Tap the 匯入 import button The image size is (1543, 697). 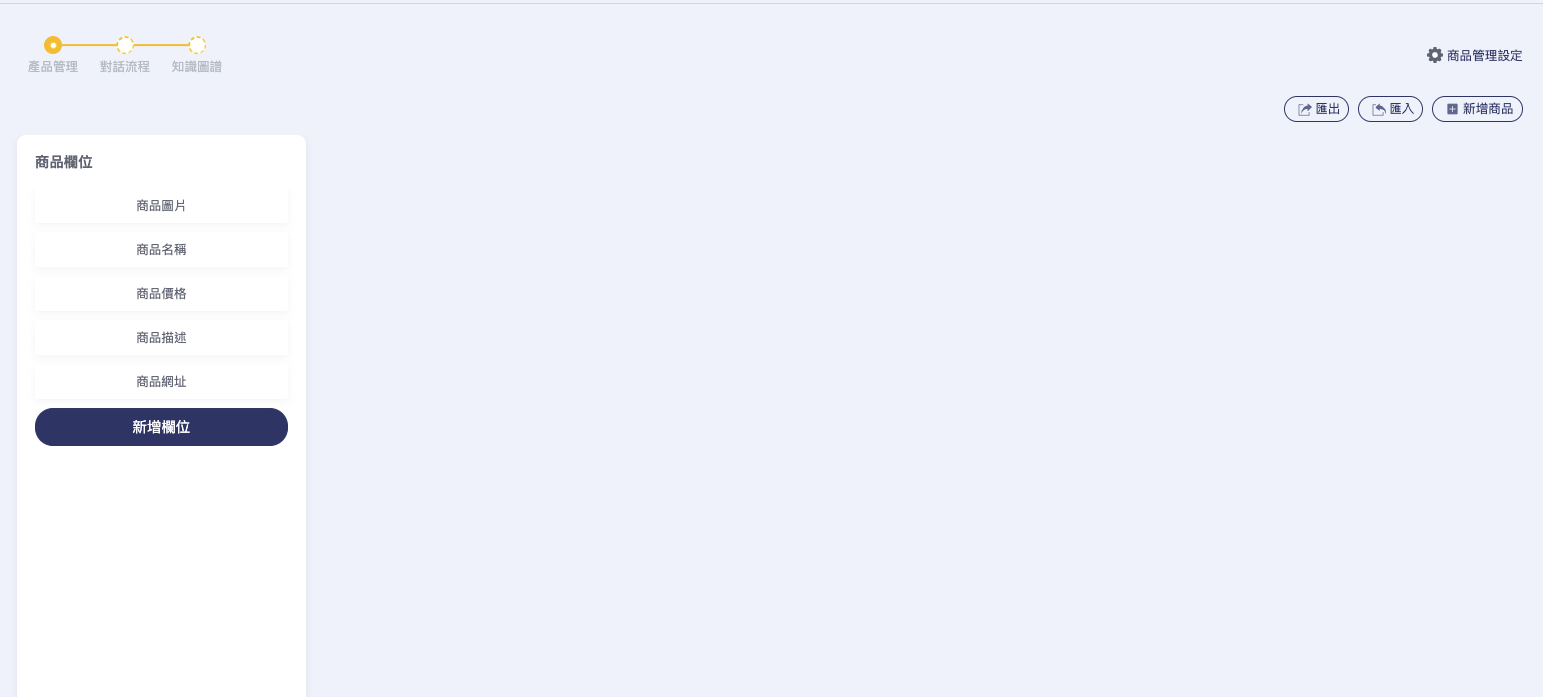click(1390, 109)
